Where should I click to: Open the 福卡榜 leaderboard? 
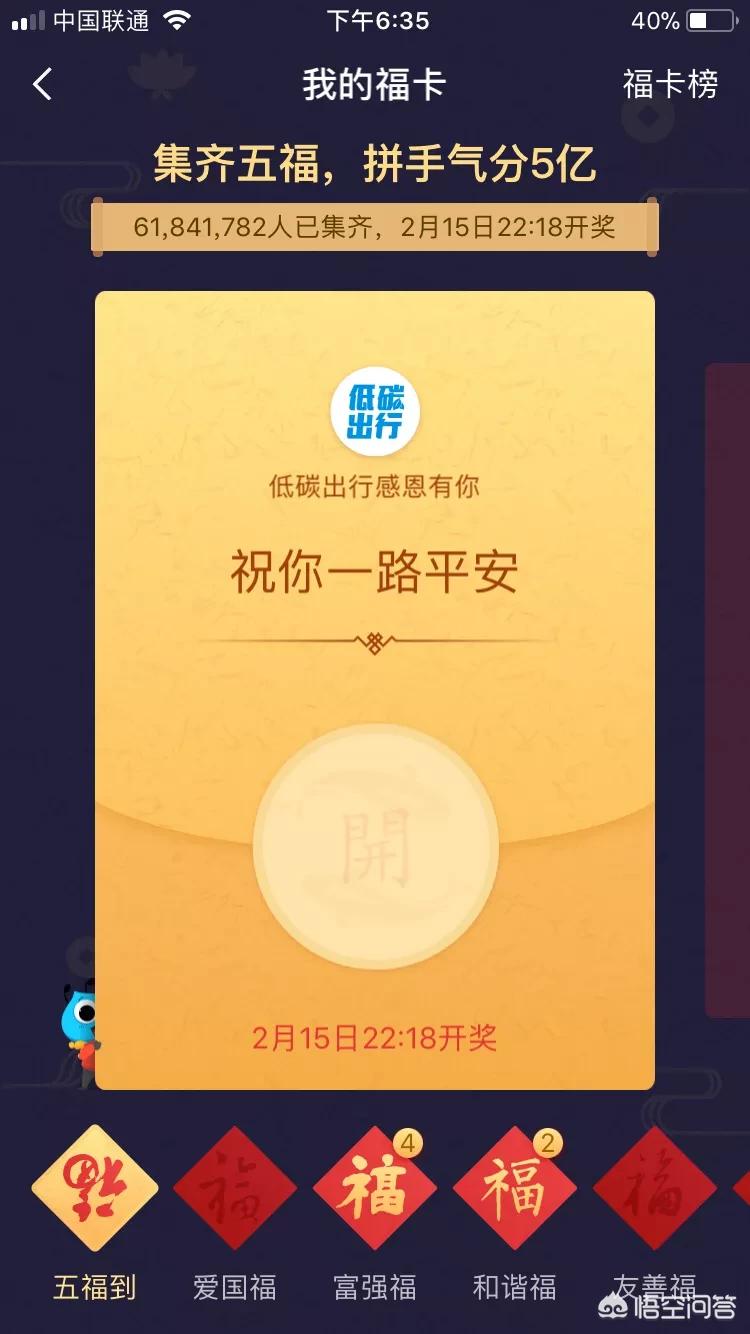coord(670,85)
